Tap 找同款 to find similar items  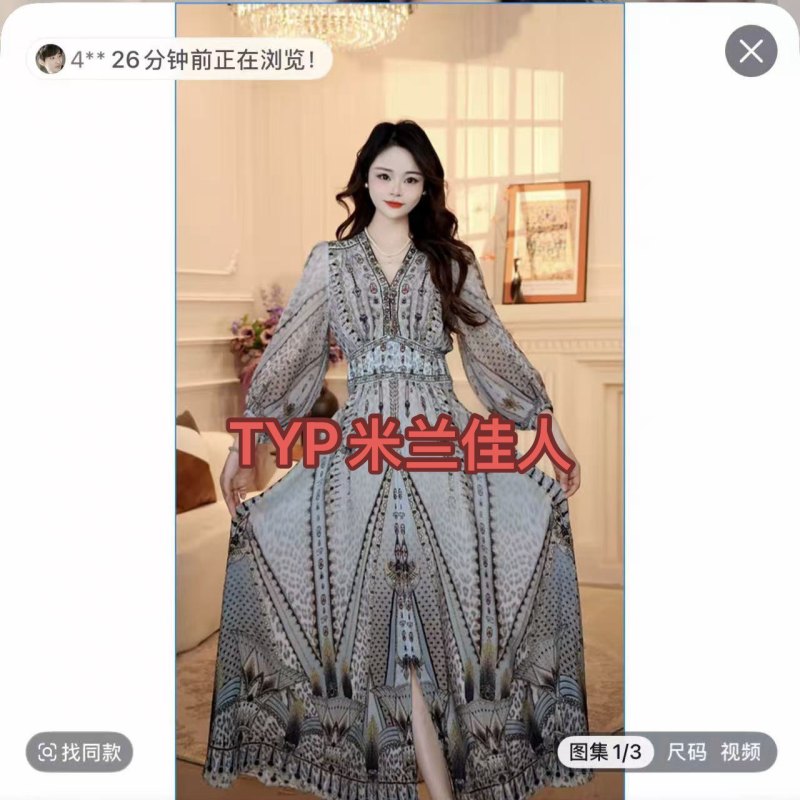(x=80, y=752)
